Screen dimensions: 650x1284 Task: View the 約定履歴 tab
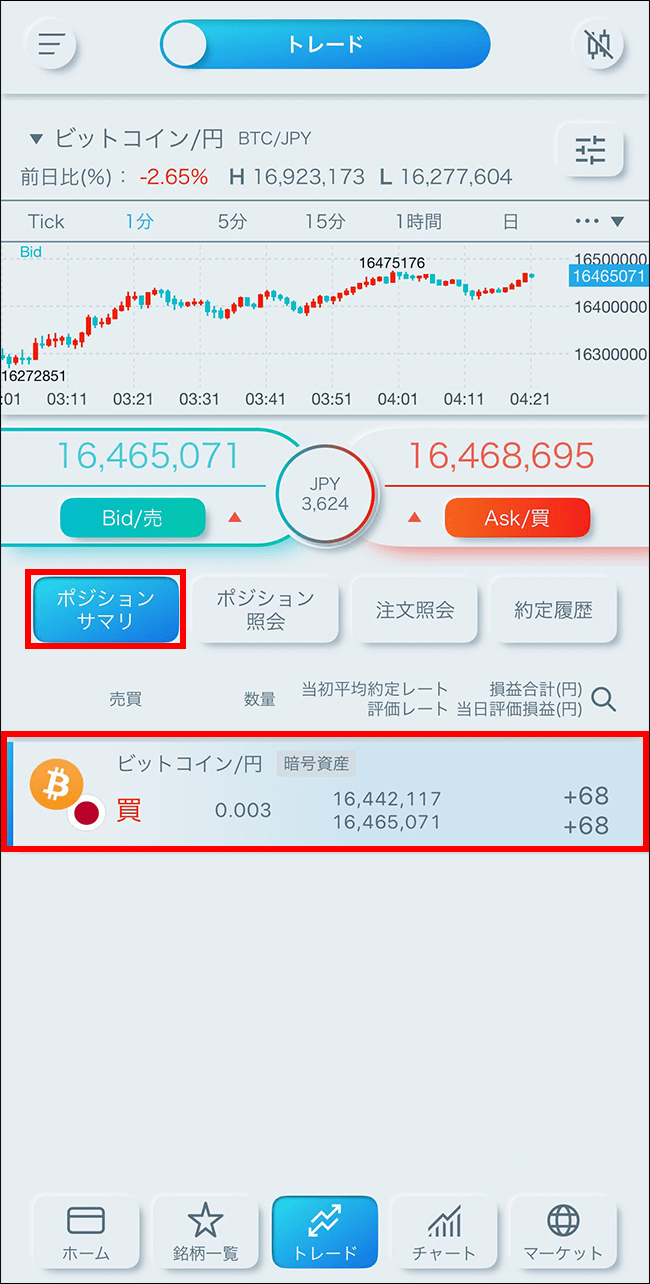click(x=553, y=610)
